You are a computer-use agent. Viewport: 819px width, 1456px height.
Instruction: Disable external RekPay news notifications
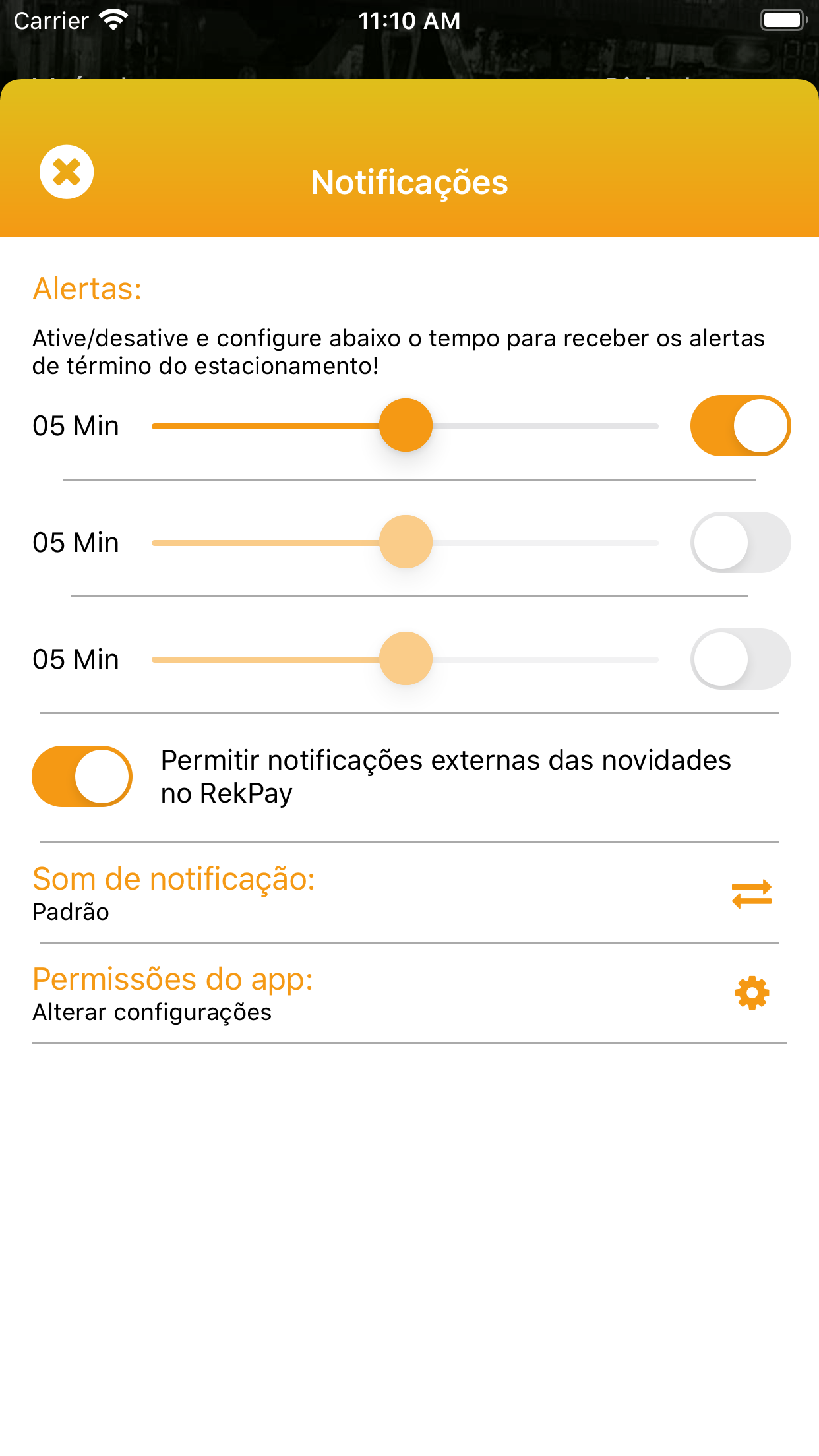point(82,776)
